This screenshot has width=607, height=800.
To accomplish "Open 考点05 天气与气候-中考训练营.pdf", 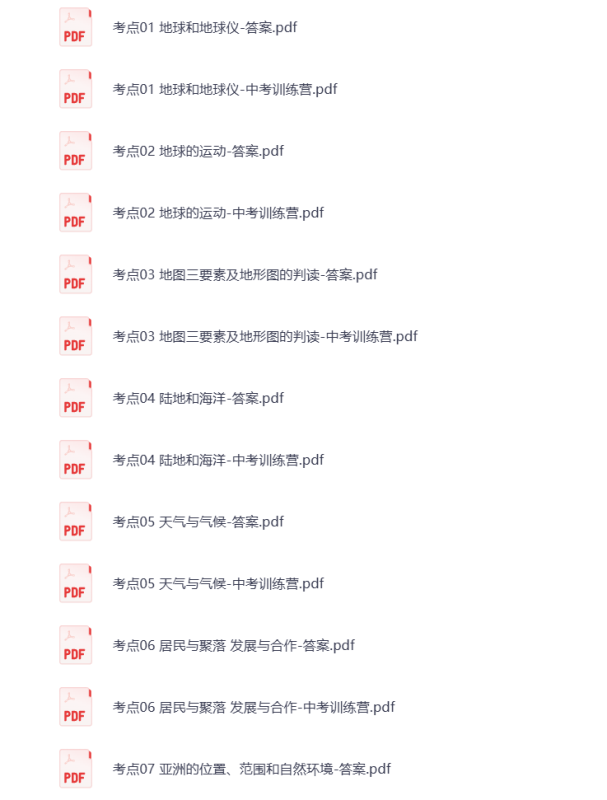I will (217, 583).
